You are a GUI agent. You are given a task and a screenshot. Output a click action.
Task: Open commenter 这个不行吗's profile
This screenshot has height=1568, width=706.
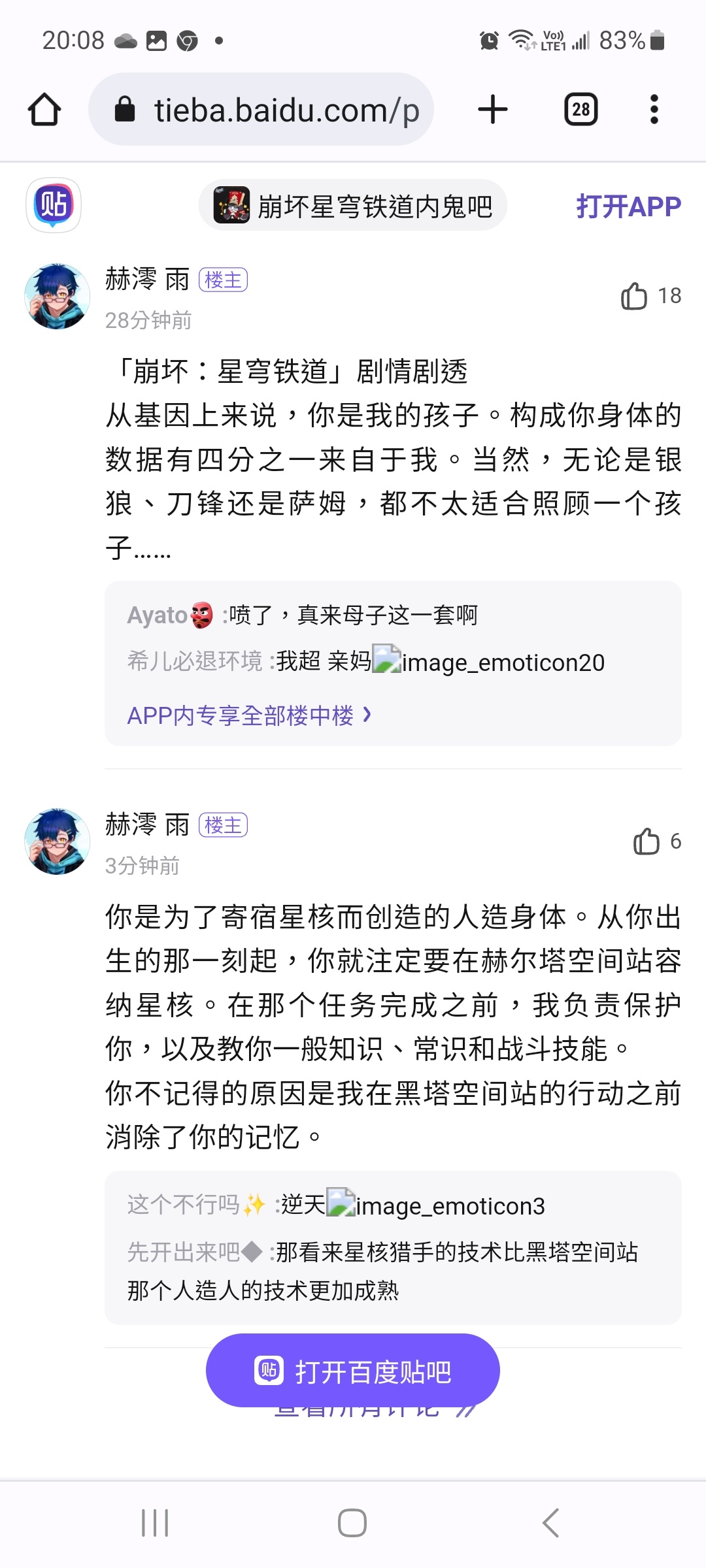point(184,1205)
